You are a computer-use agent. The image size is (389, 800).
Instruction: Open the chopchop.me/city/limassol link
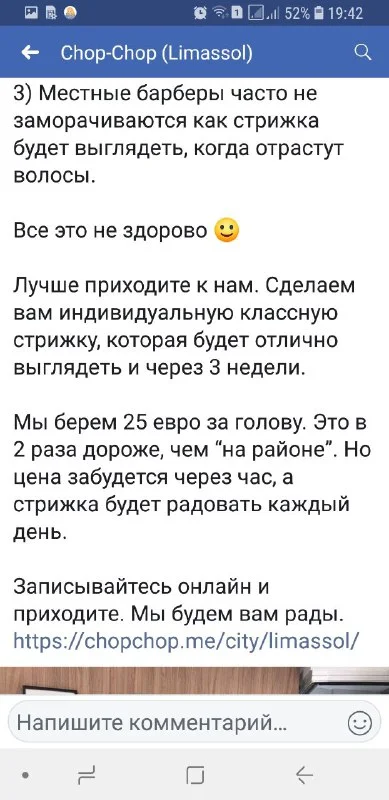pyautogui.click(x=187, y=640)
